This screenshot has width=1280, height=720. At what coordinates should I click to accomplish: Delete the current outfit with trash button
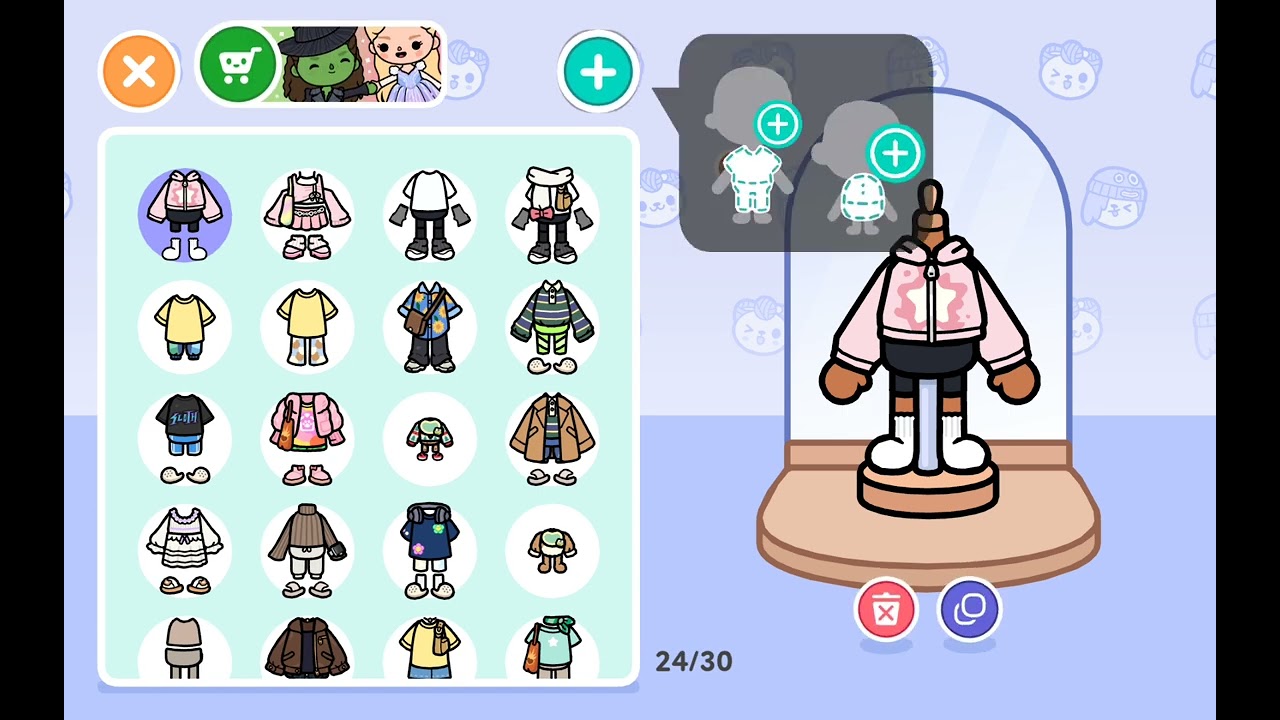click(x=885, y=609)
